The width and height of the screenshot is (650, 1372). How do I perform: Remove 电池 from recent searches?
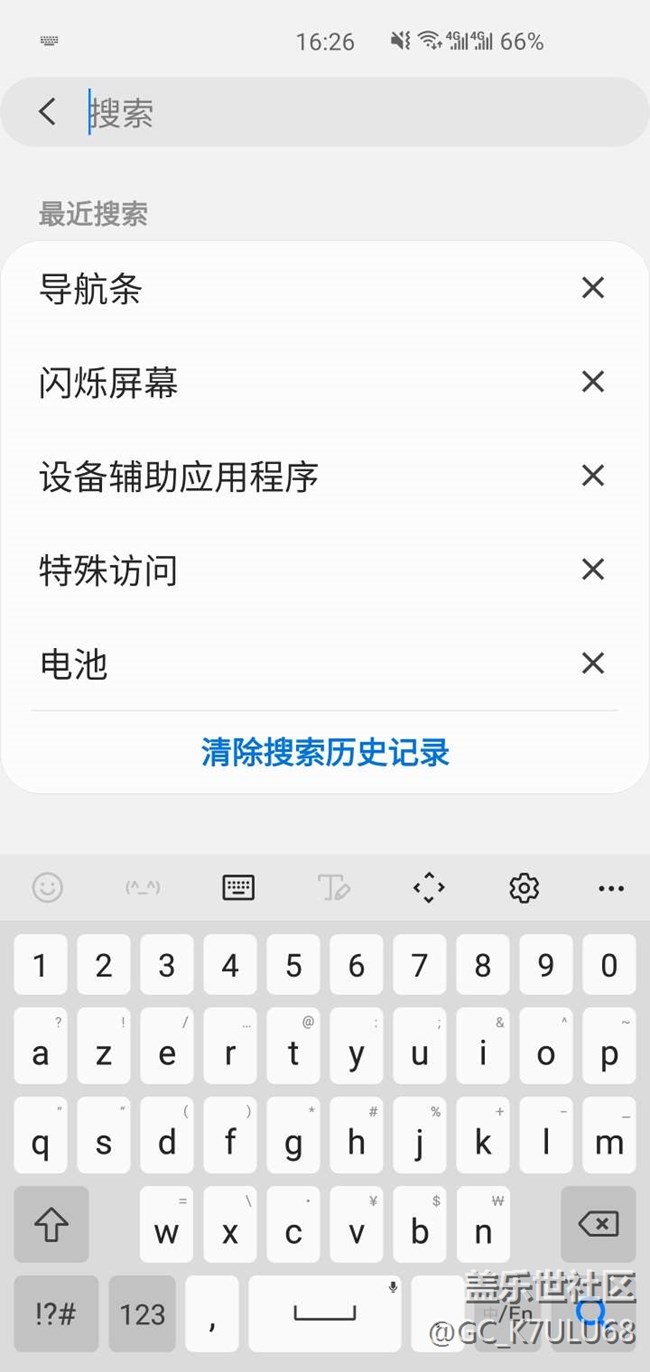593,663
